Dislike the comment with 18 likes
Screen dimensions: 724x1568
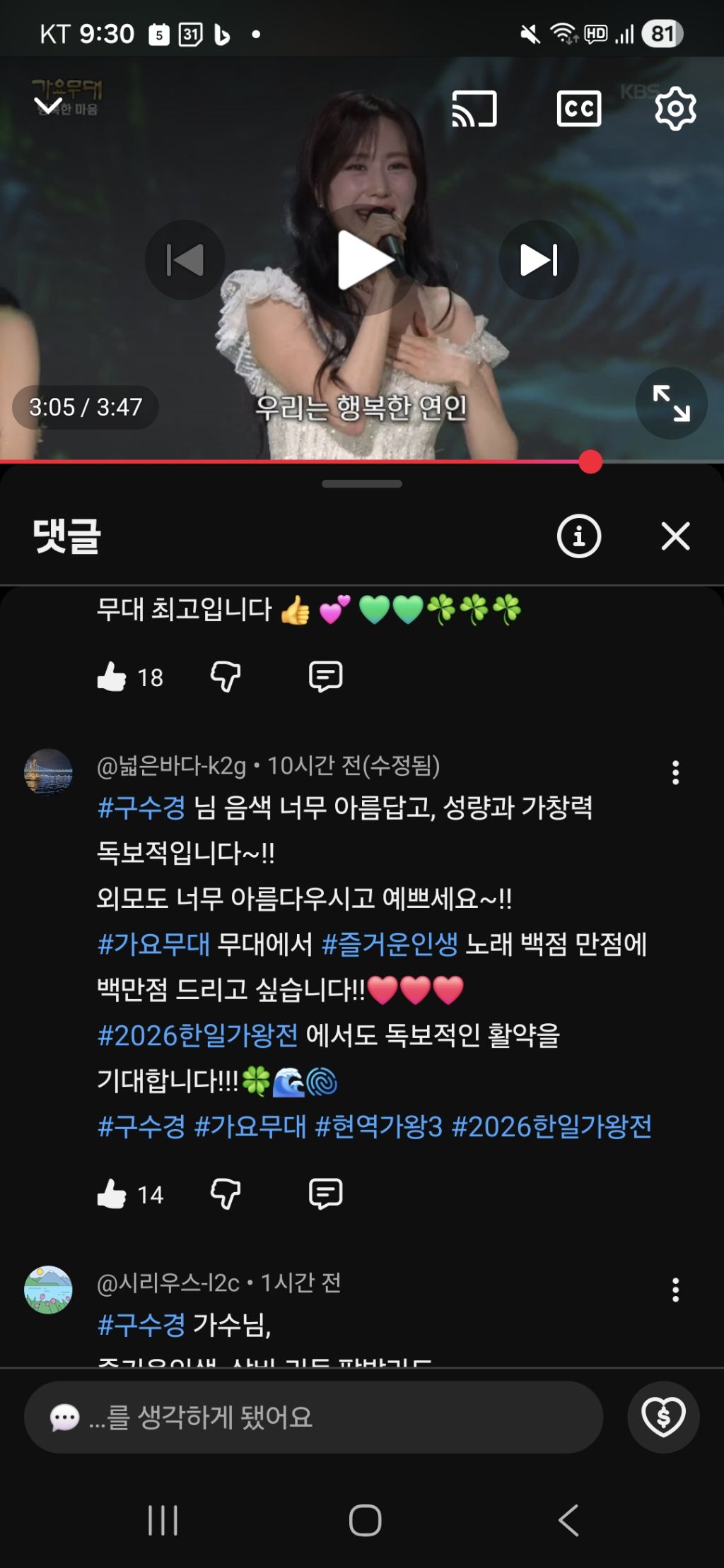226,677
